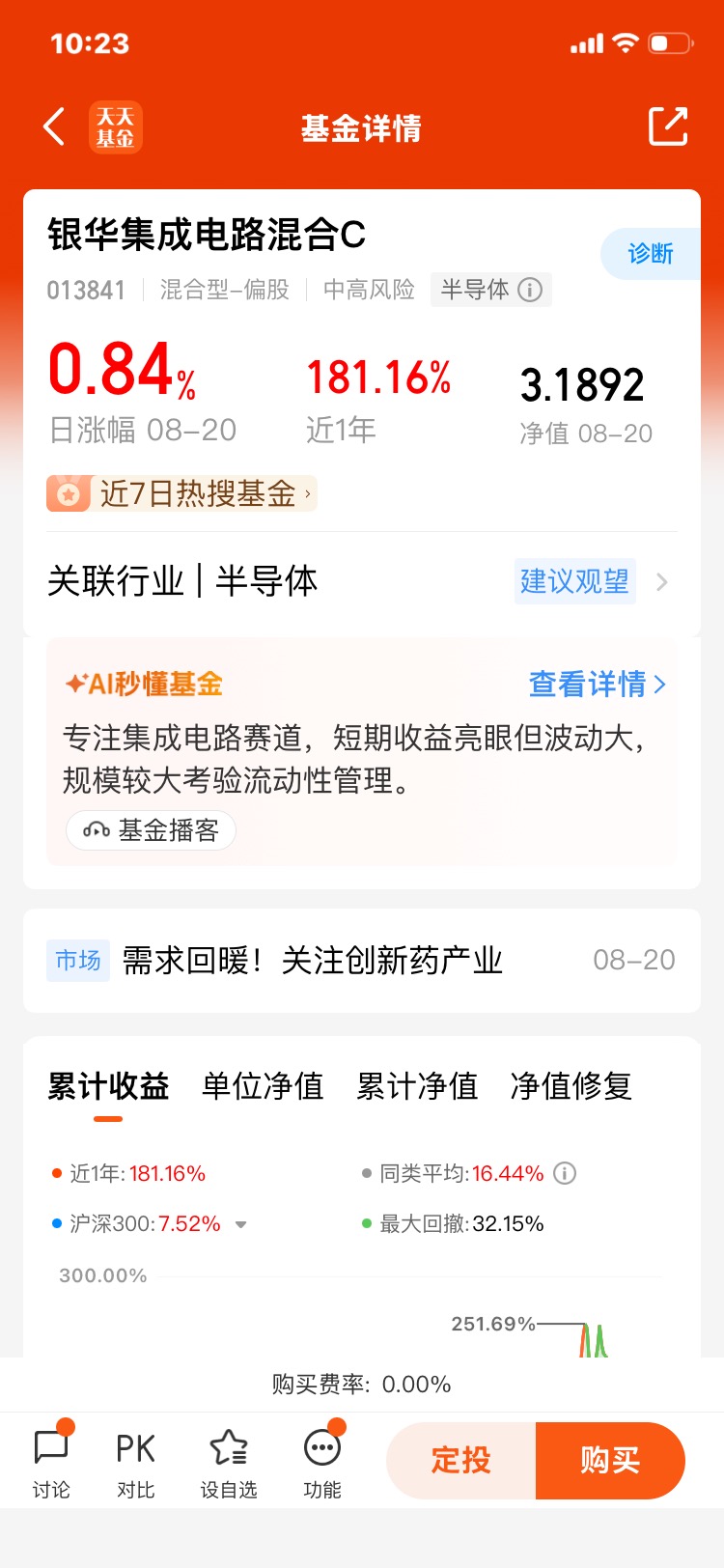
Task: Expand the 沪深300 benchmark dropdown
Action: click(x=241, y=1224)
